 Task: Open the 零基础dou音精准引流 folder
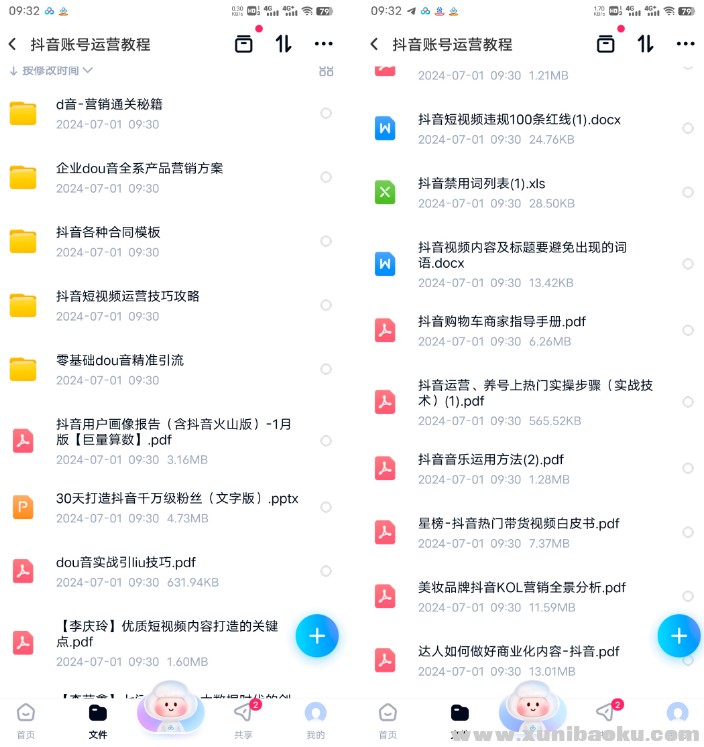[x=120, y=360]
